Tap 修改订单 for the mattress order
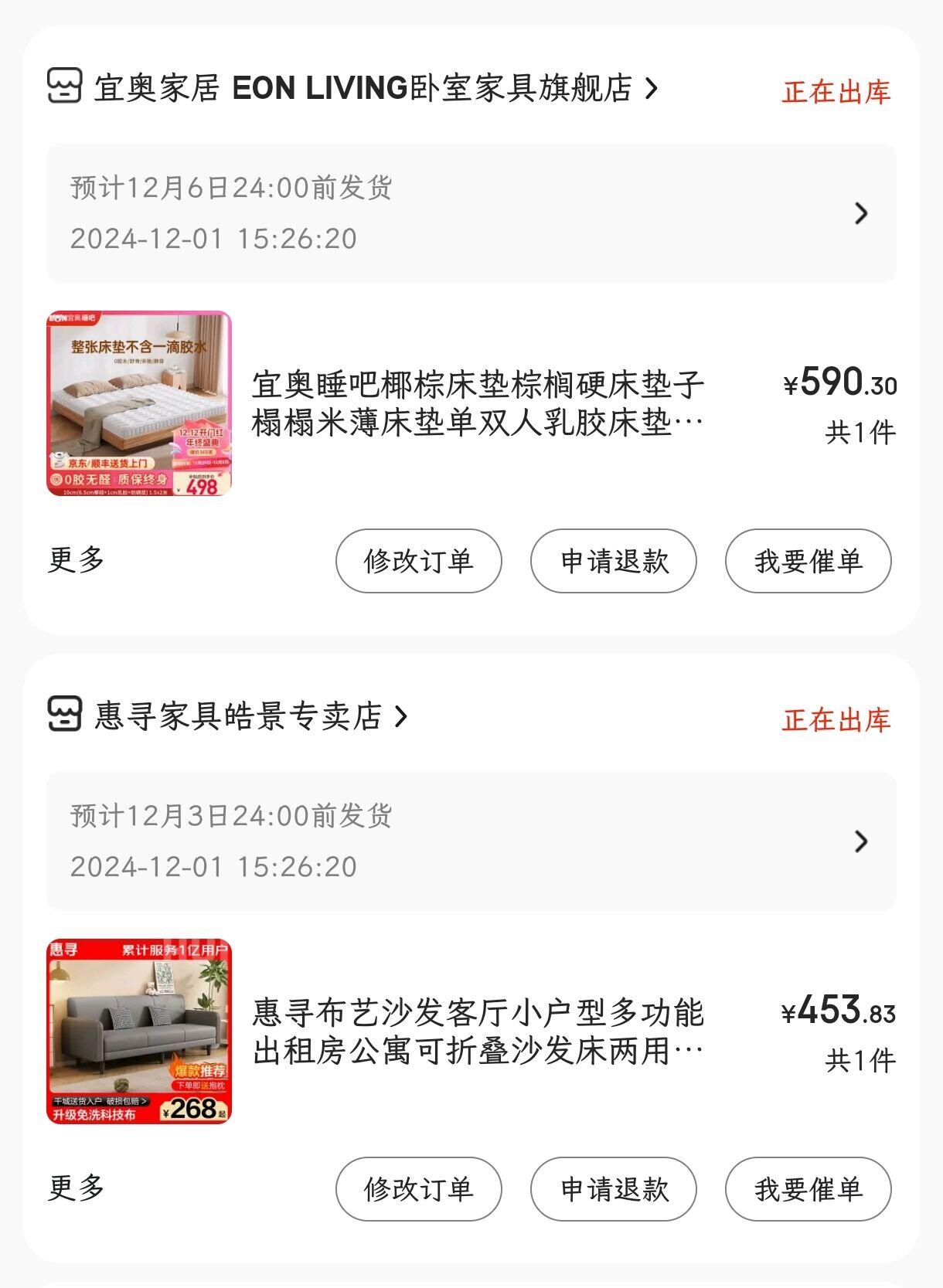The image size is (943, 1288). point(418,561)
